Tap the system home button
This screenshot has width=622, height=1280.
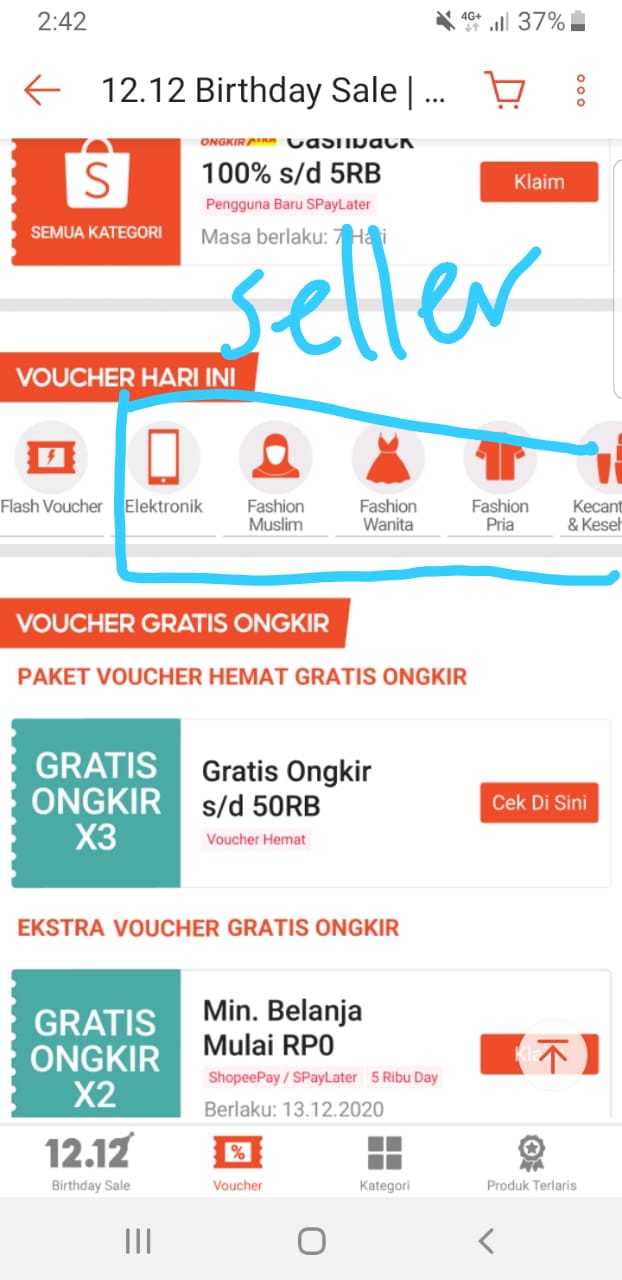tap(311, 1241)
